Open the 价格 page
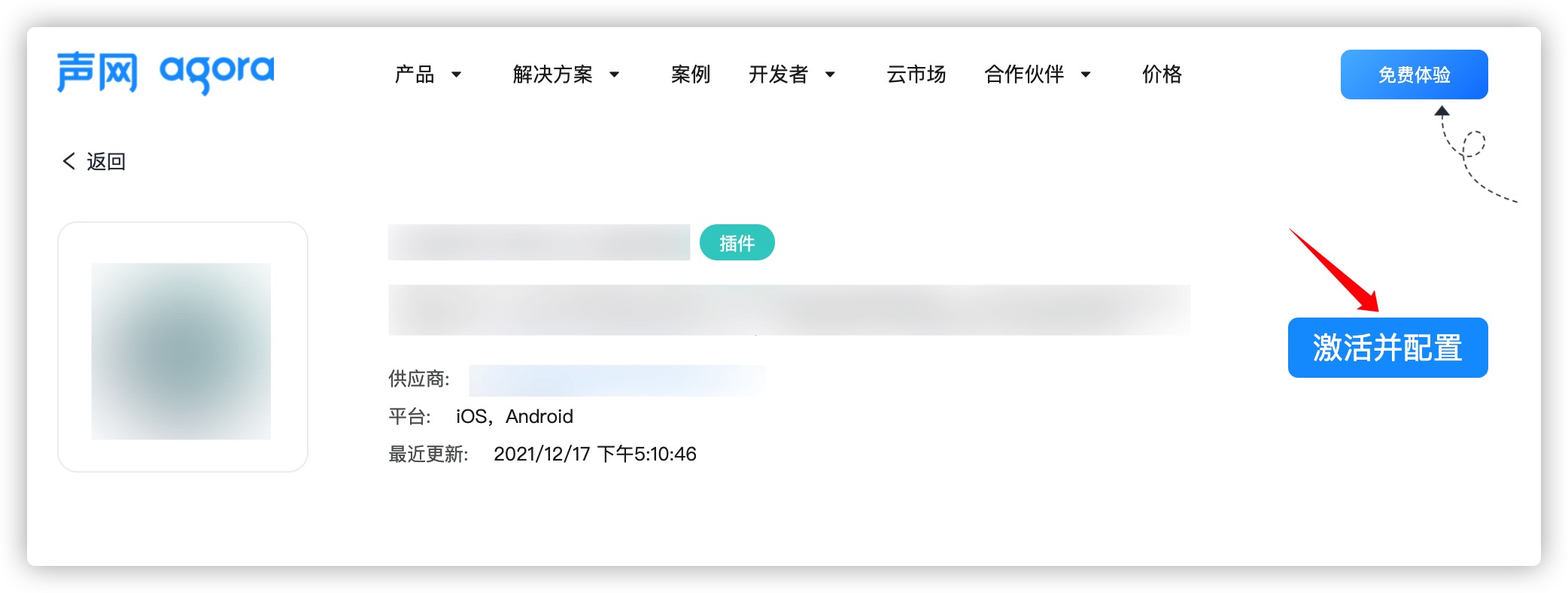The height and width of the screenshot is (593, 1568). (1162, 75)
